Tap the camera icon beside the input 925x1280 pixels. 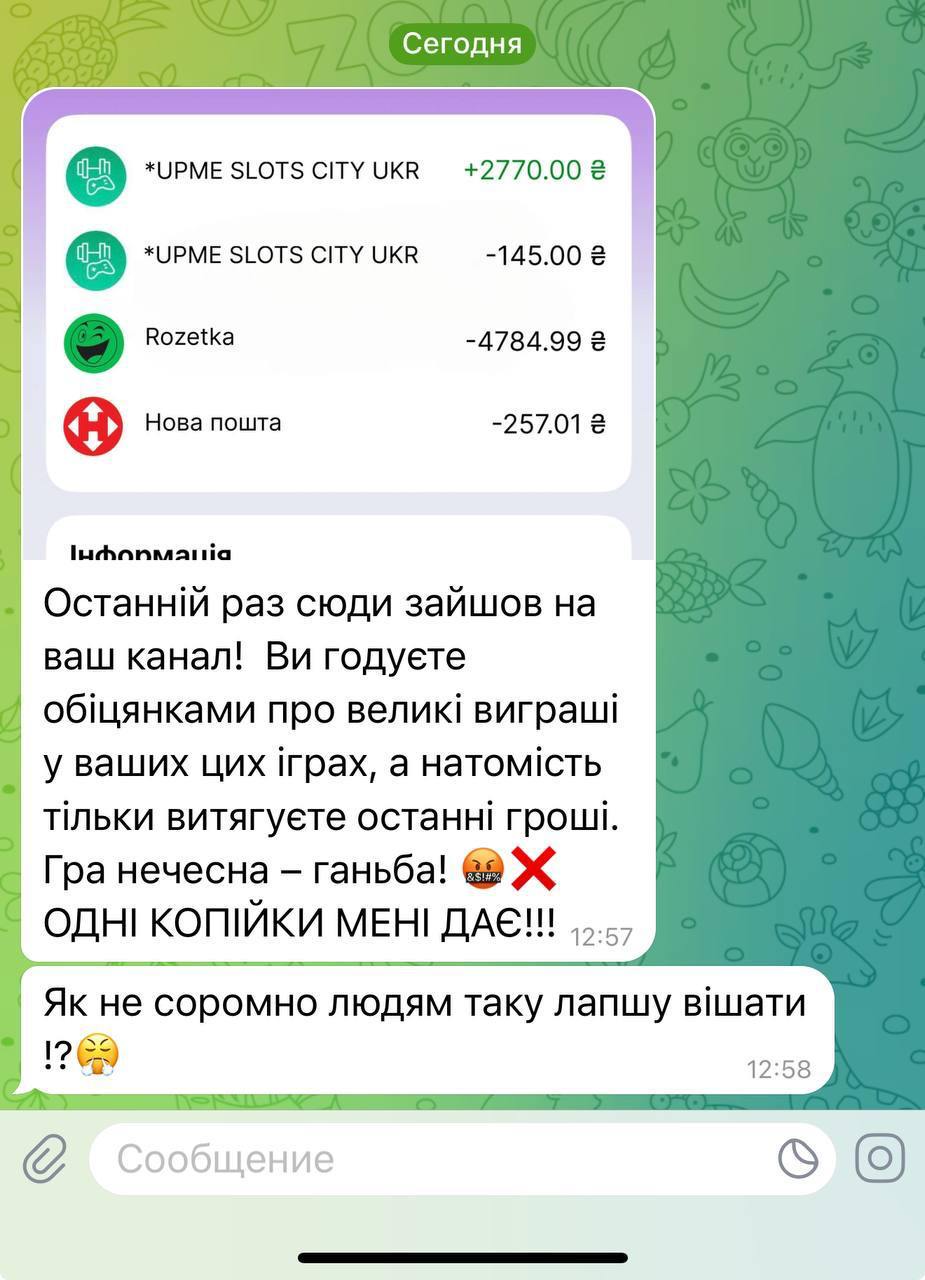pyautogui.click(x=880, y=1159)
